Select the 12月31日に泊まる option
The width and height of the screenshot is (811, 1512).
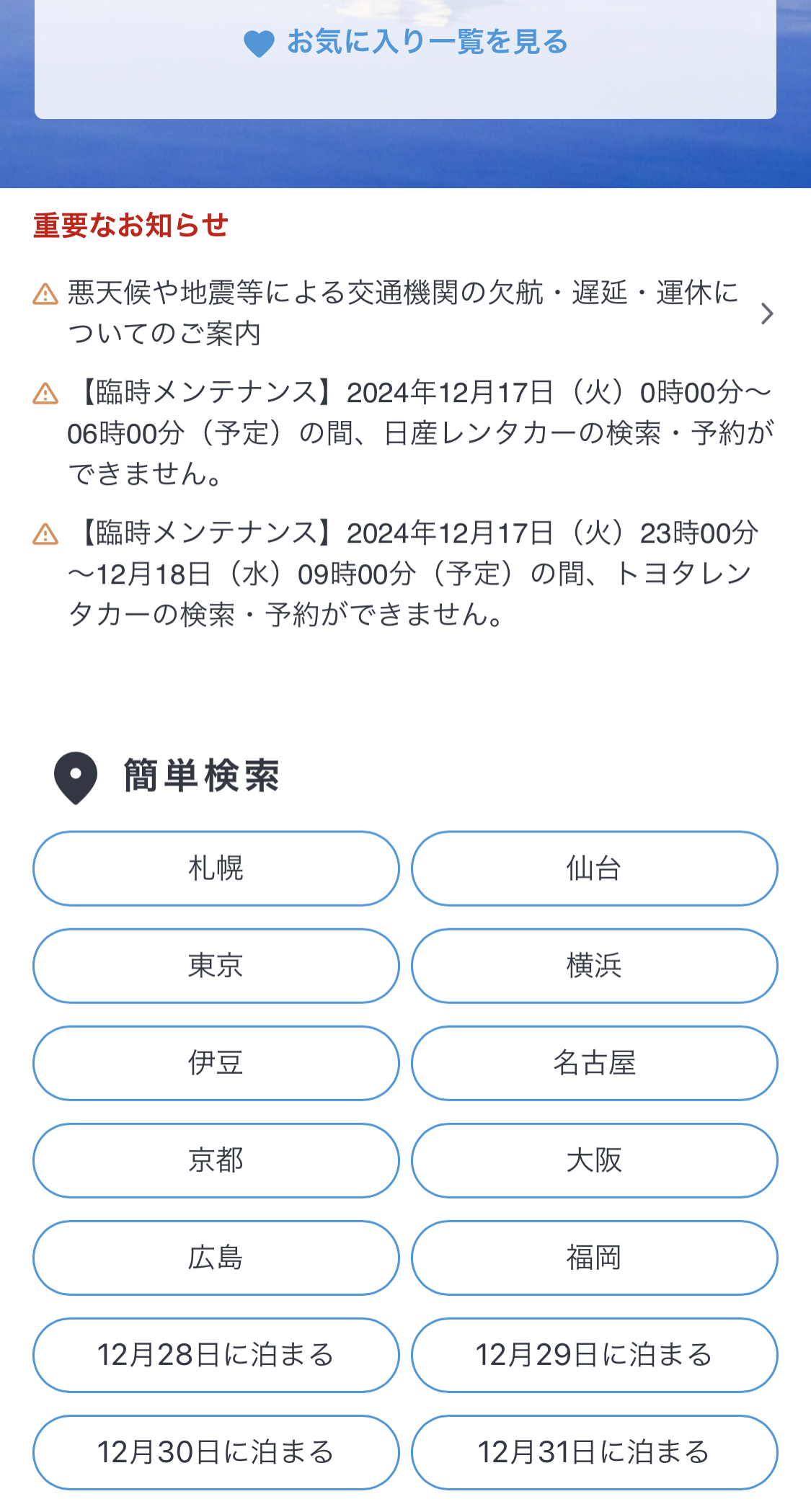[x=594, y=1452]
